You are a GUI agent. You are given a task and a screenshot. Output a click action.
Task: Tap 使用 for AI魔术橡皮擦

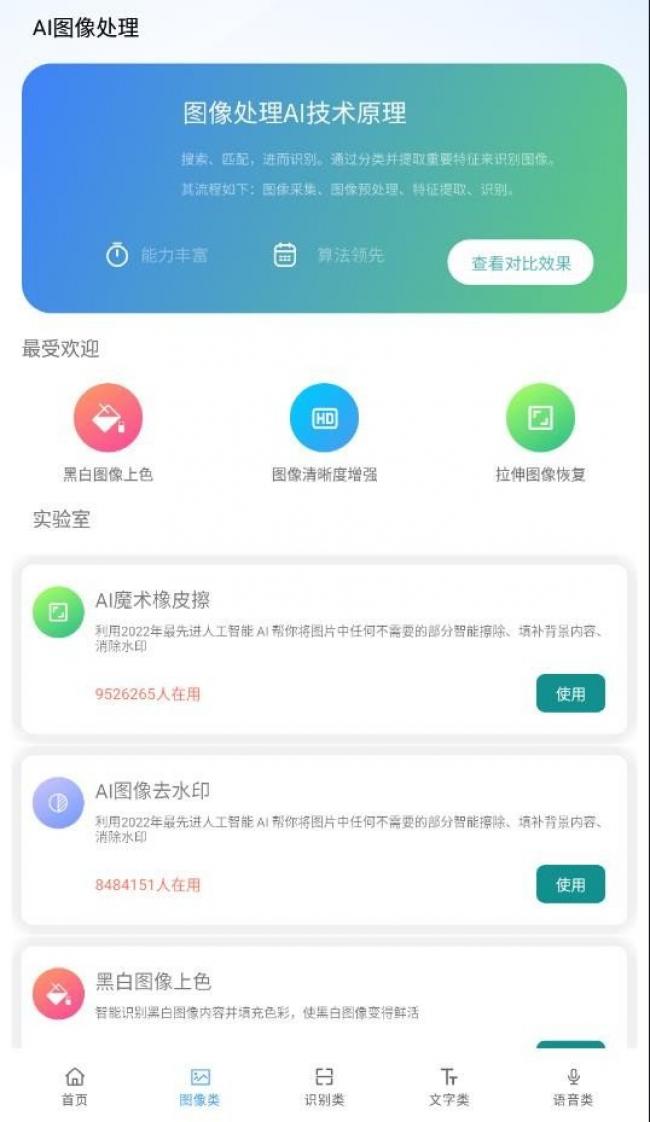(570, 693)
